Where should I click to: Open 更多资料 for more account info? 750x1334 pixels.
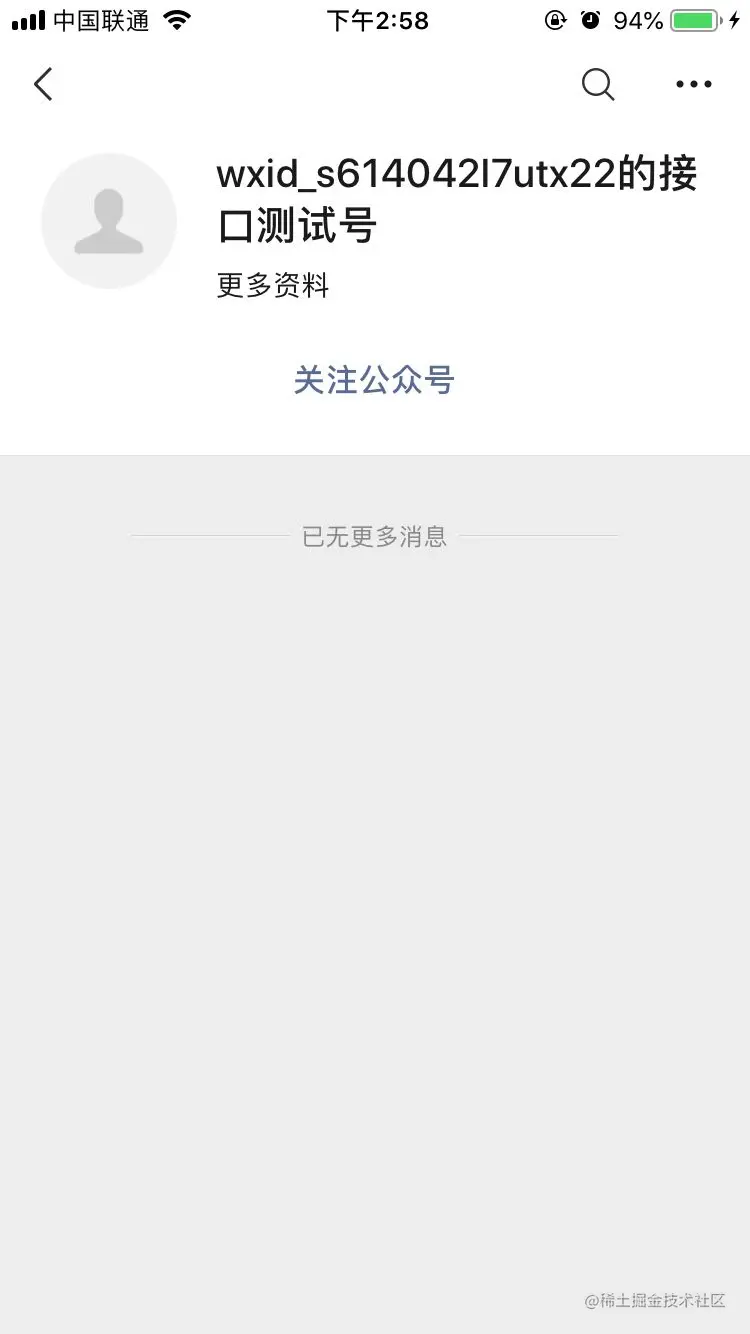pos(273,286)
